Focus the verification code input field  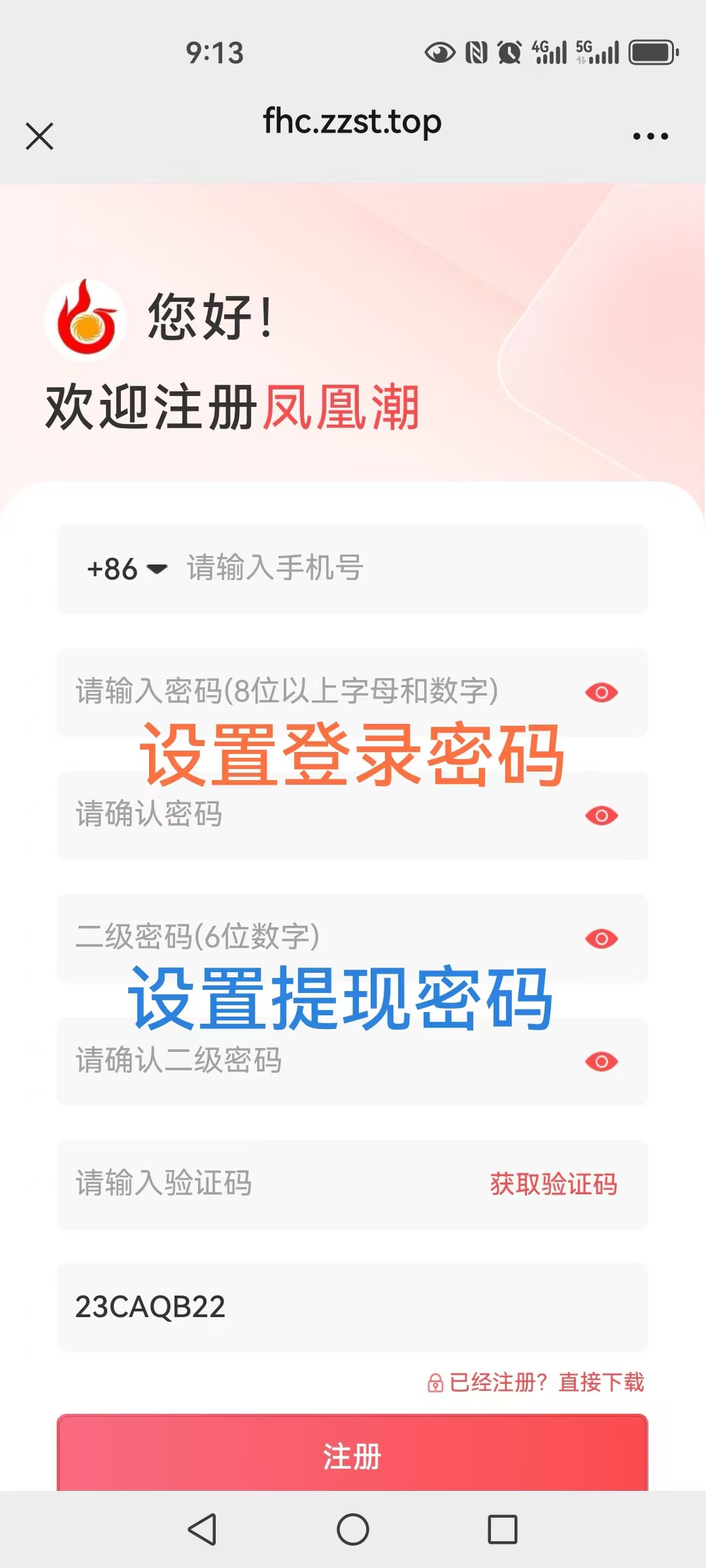261,1184
